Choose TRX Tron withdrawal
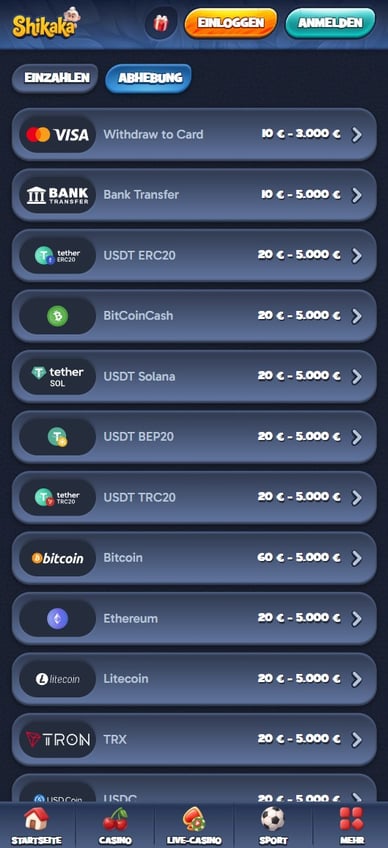The image size is (388, 848). click(194, 739)
